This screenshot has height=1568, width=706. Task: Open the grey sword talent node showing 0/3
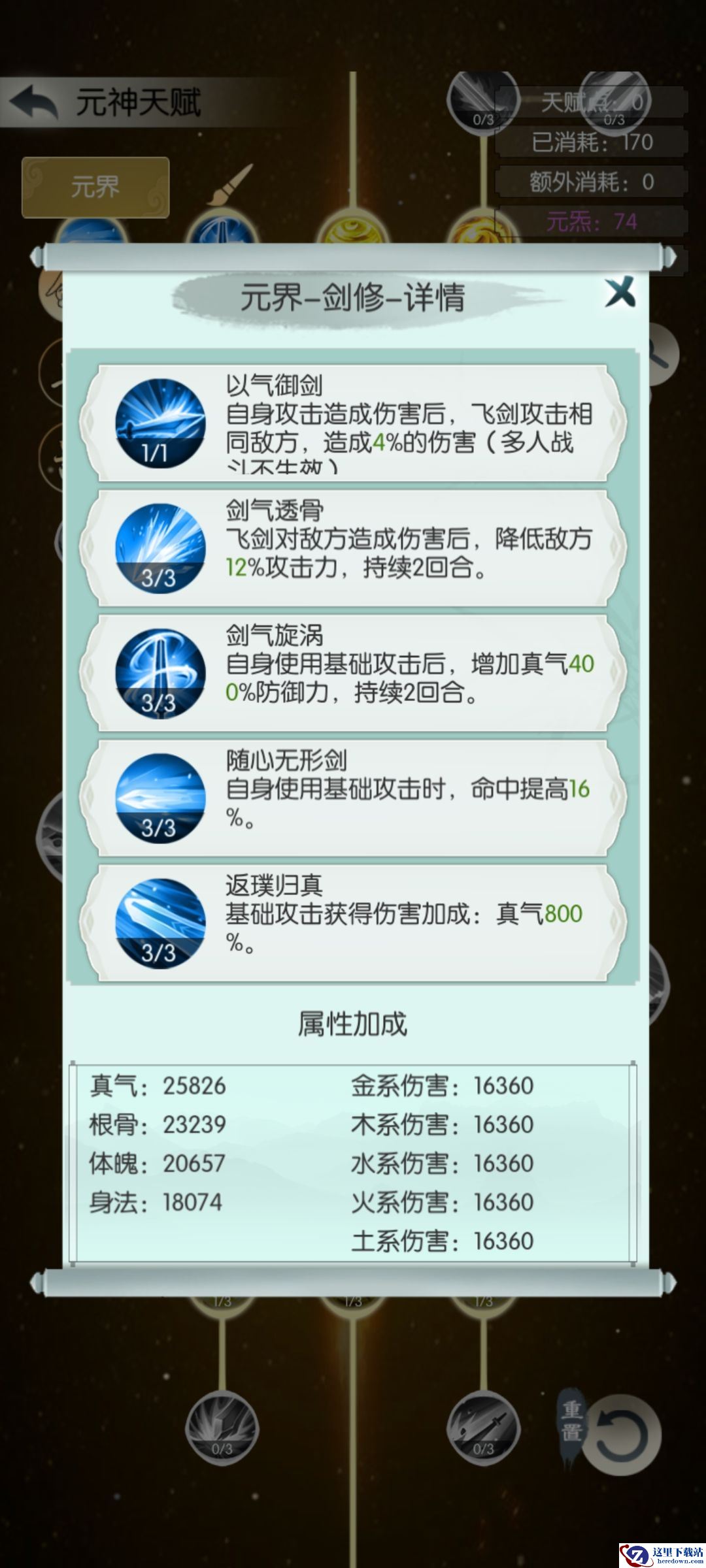(484, 1429)
